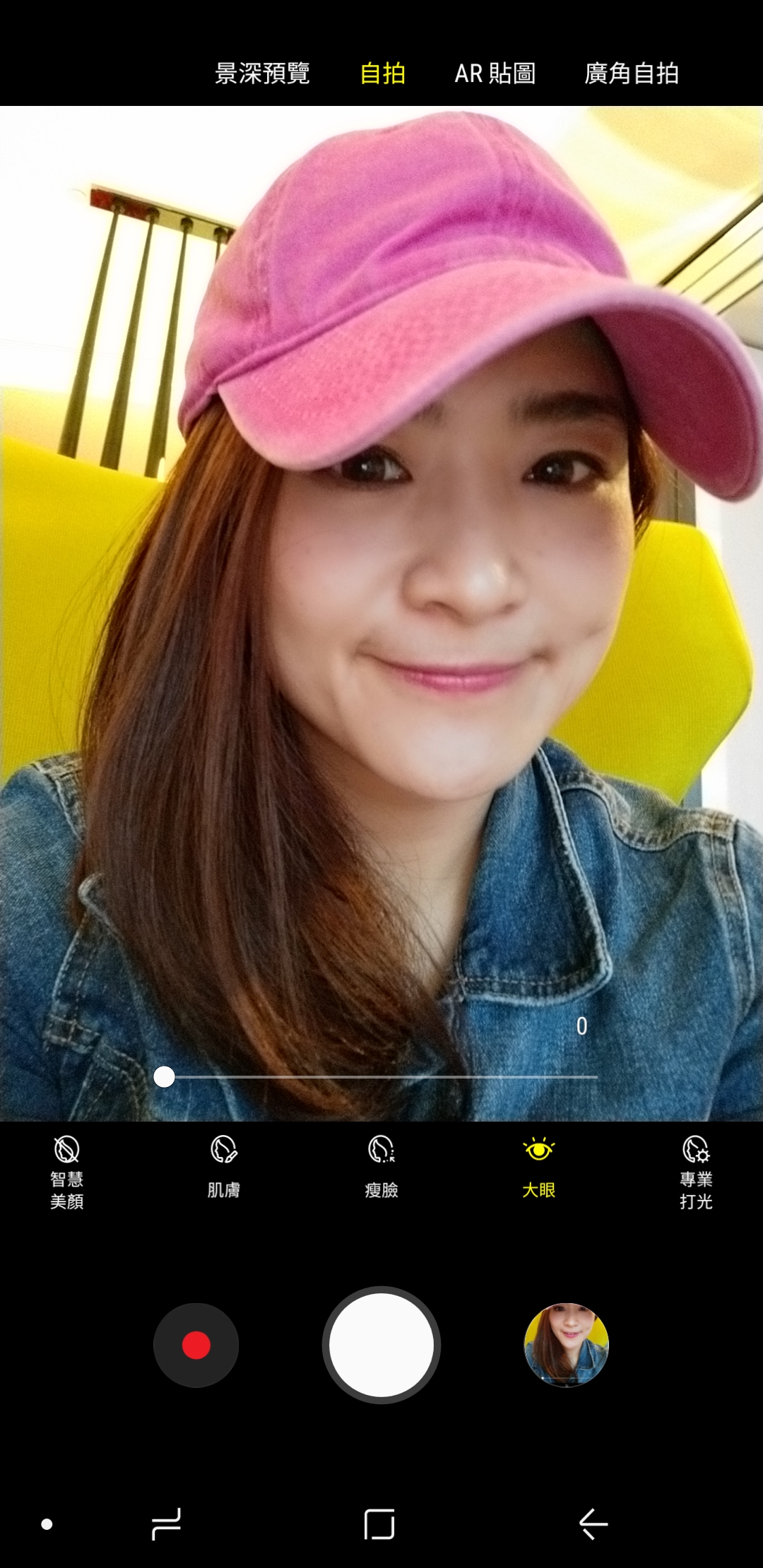This screenshot has width=763, height=1568.
Task: Open 專業打光 lighting option
Action: pyautogui.click(x=696, y=1172)
